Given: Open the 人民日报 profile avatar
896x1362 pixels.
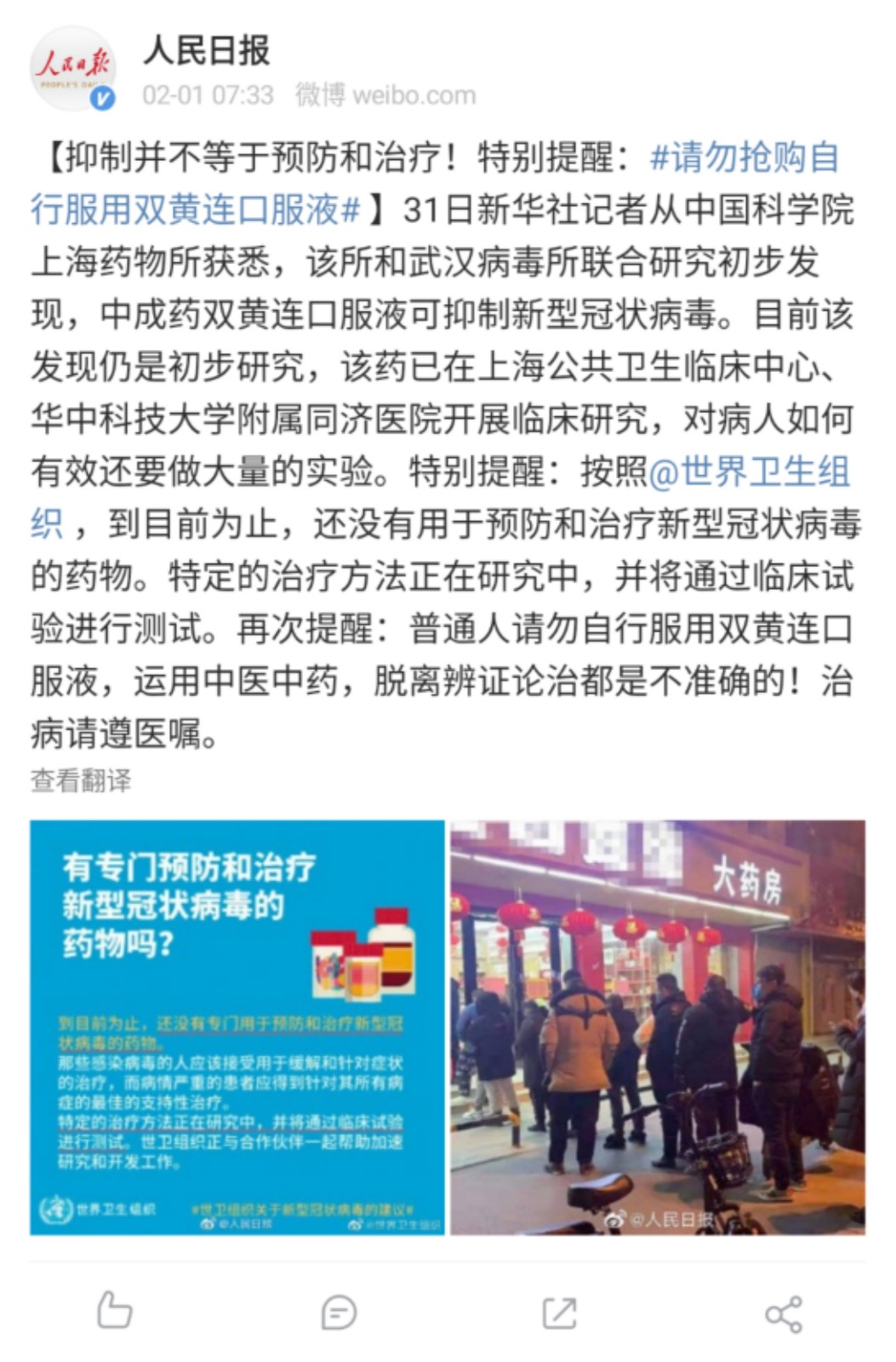Looking at the screenshot, I should [x=71, y=70].
